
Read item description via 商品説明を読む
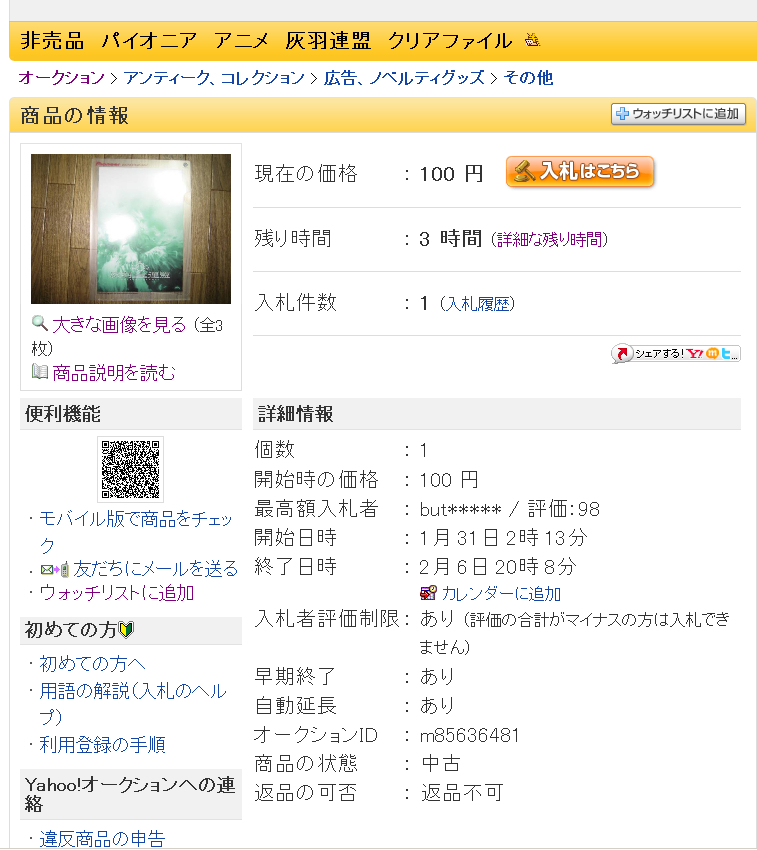pyautogui.click(x=113, y=373)
